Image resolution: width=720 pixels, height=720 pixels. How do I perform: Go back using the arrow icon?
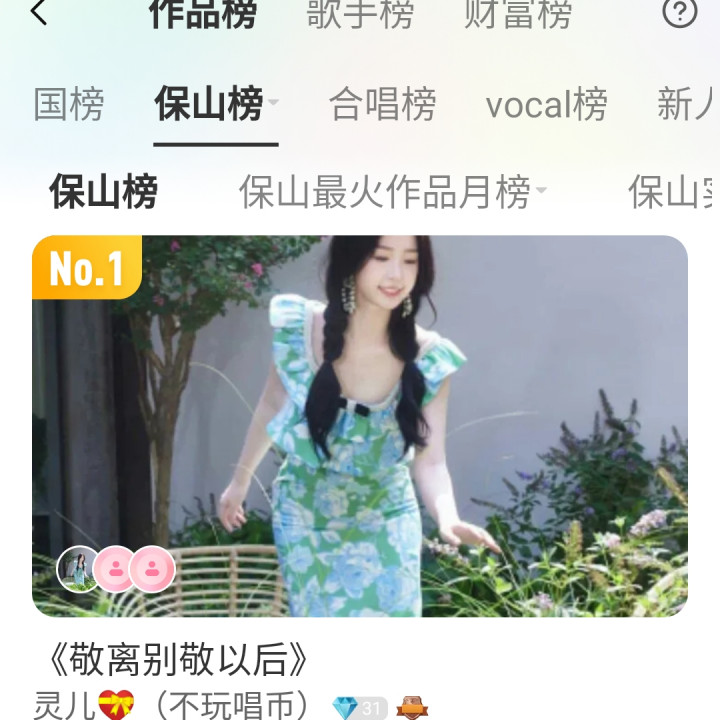click(39, 13)
